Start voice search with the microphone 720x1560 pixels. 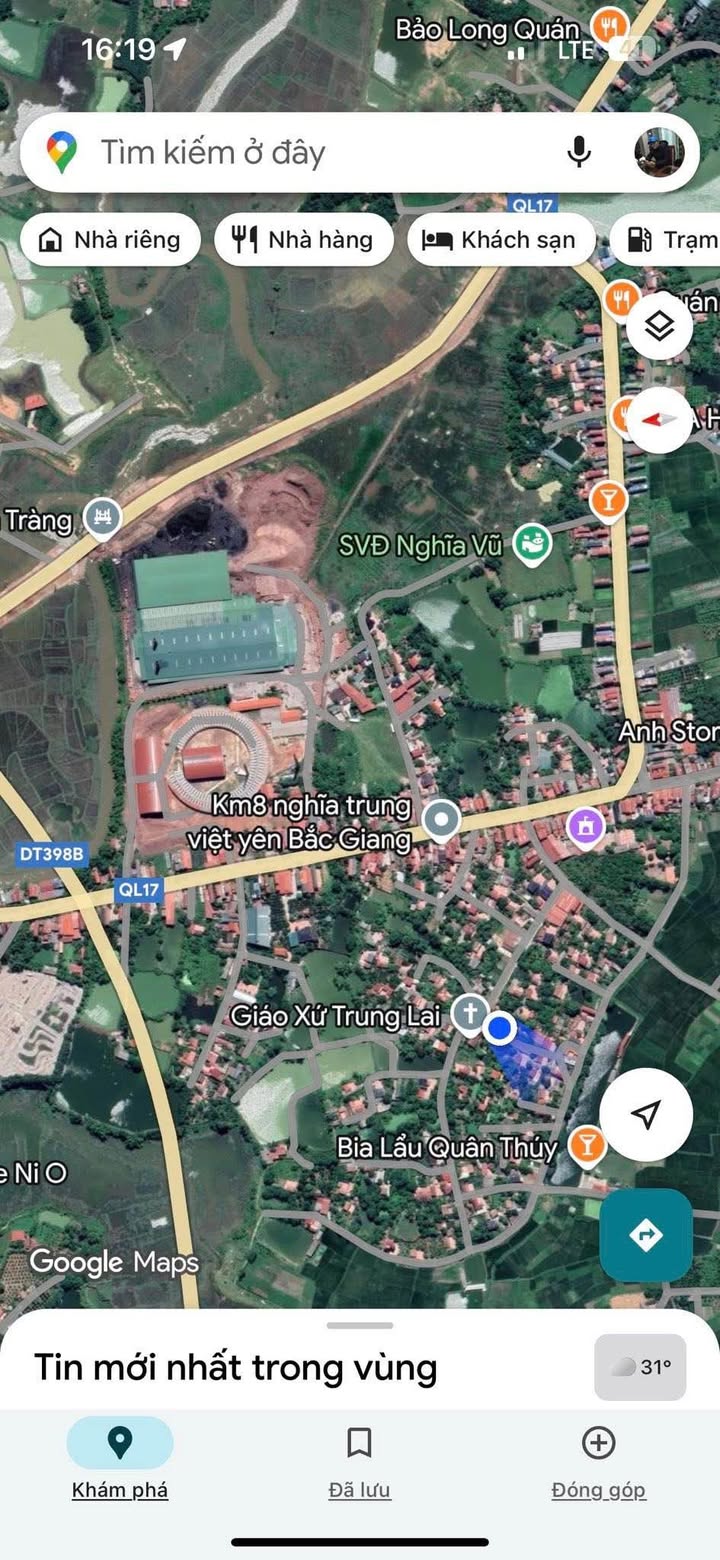579,152
